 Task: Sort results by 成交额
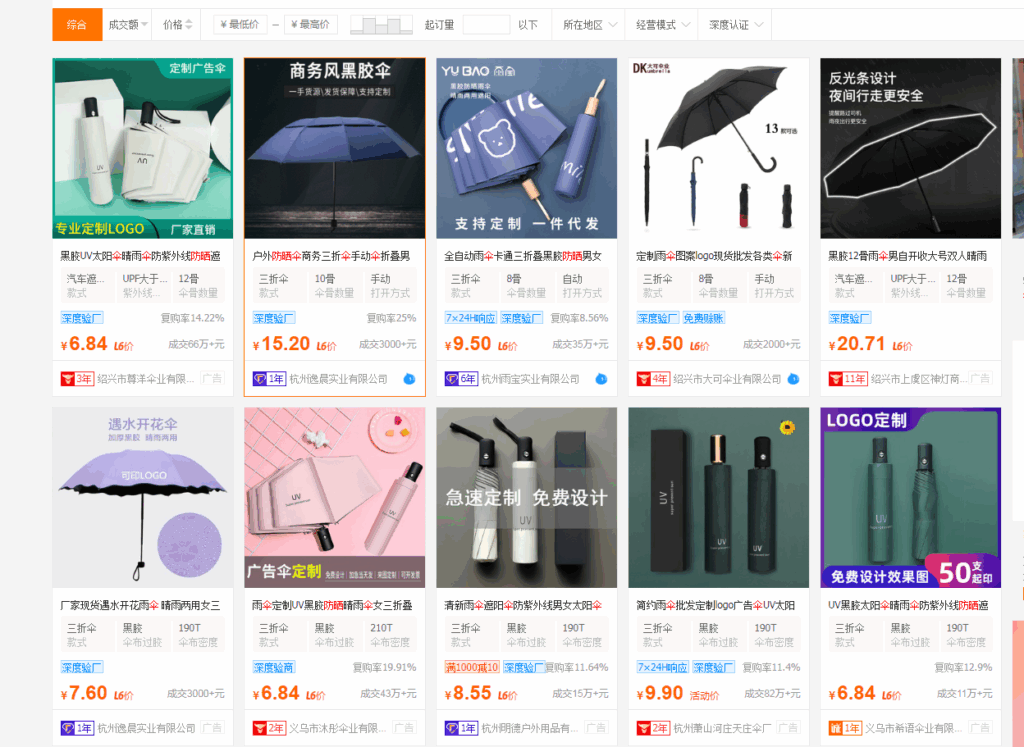[x=127, y=24]
